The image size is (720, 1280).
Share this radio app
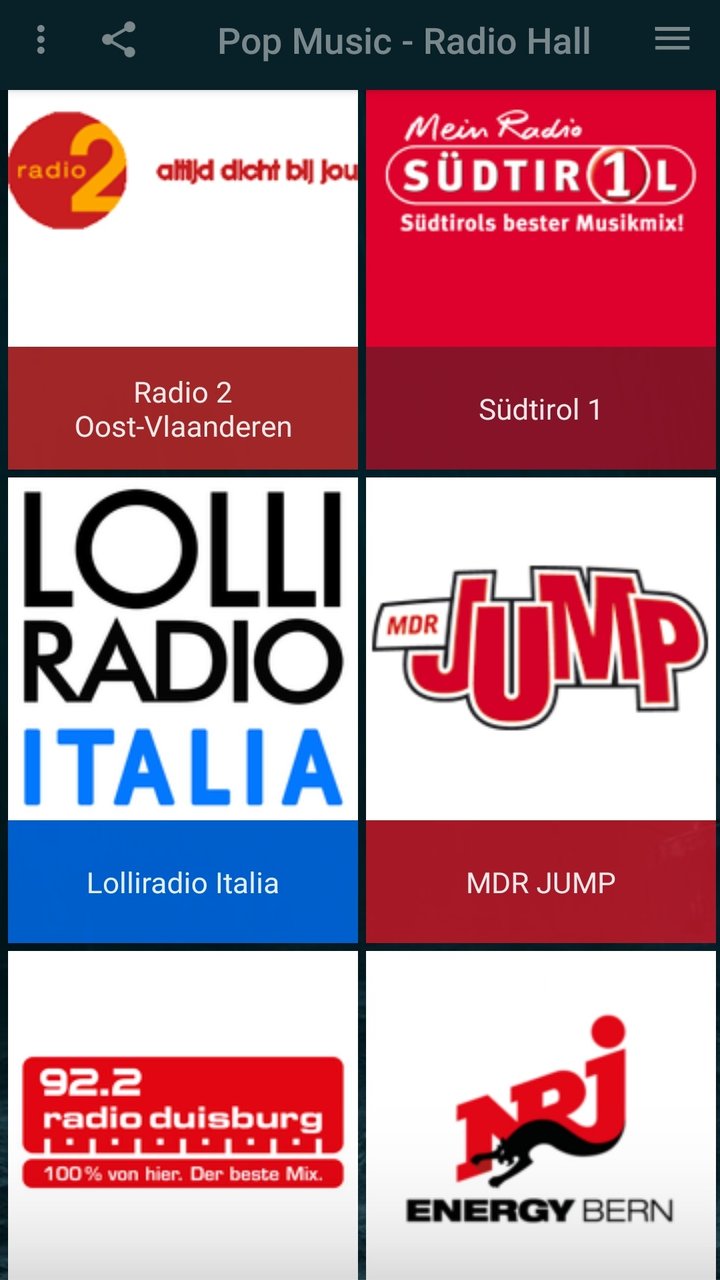point(118,41)
